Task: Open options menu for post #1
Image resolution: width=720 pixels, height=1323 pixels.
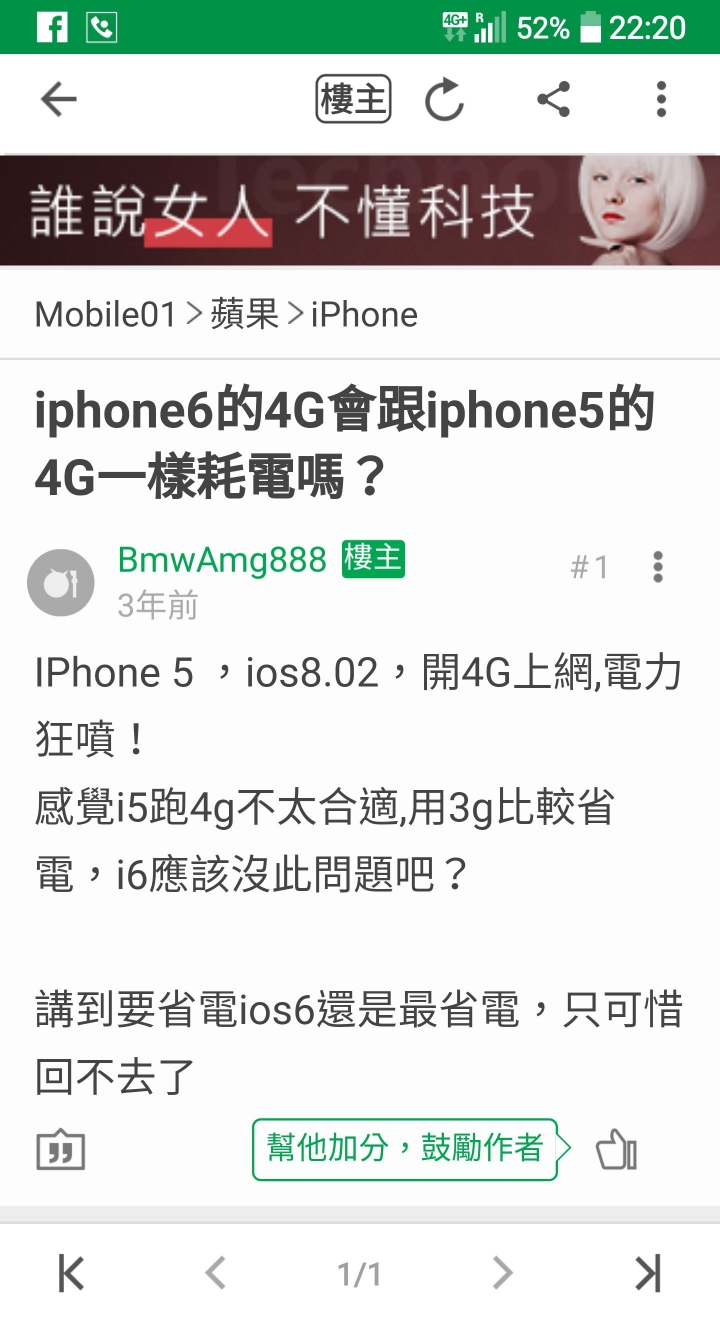Action: pyautogui.click(x=657, y=567)
